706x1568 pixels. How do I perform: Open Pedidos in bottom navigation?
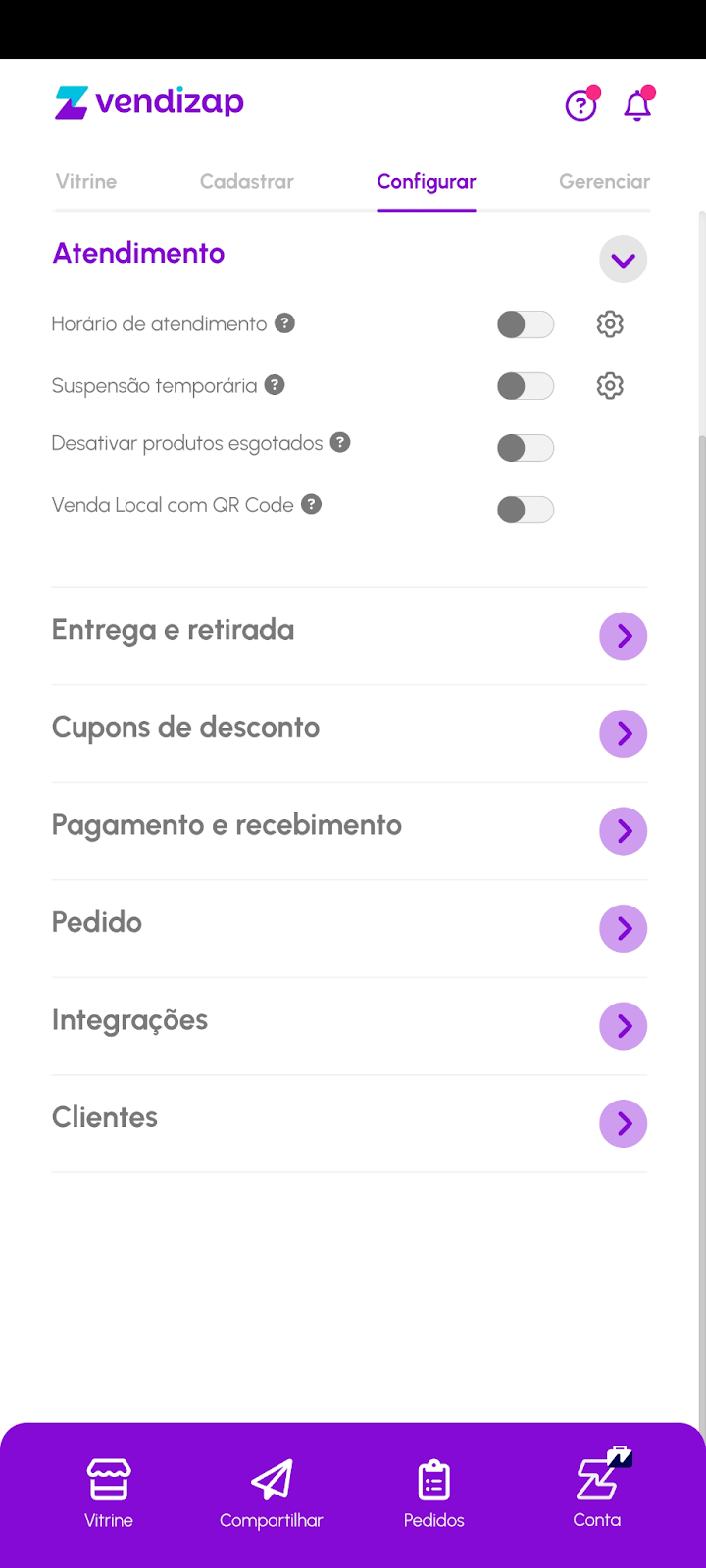tap(433, 1493)
